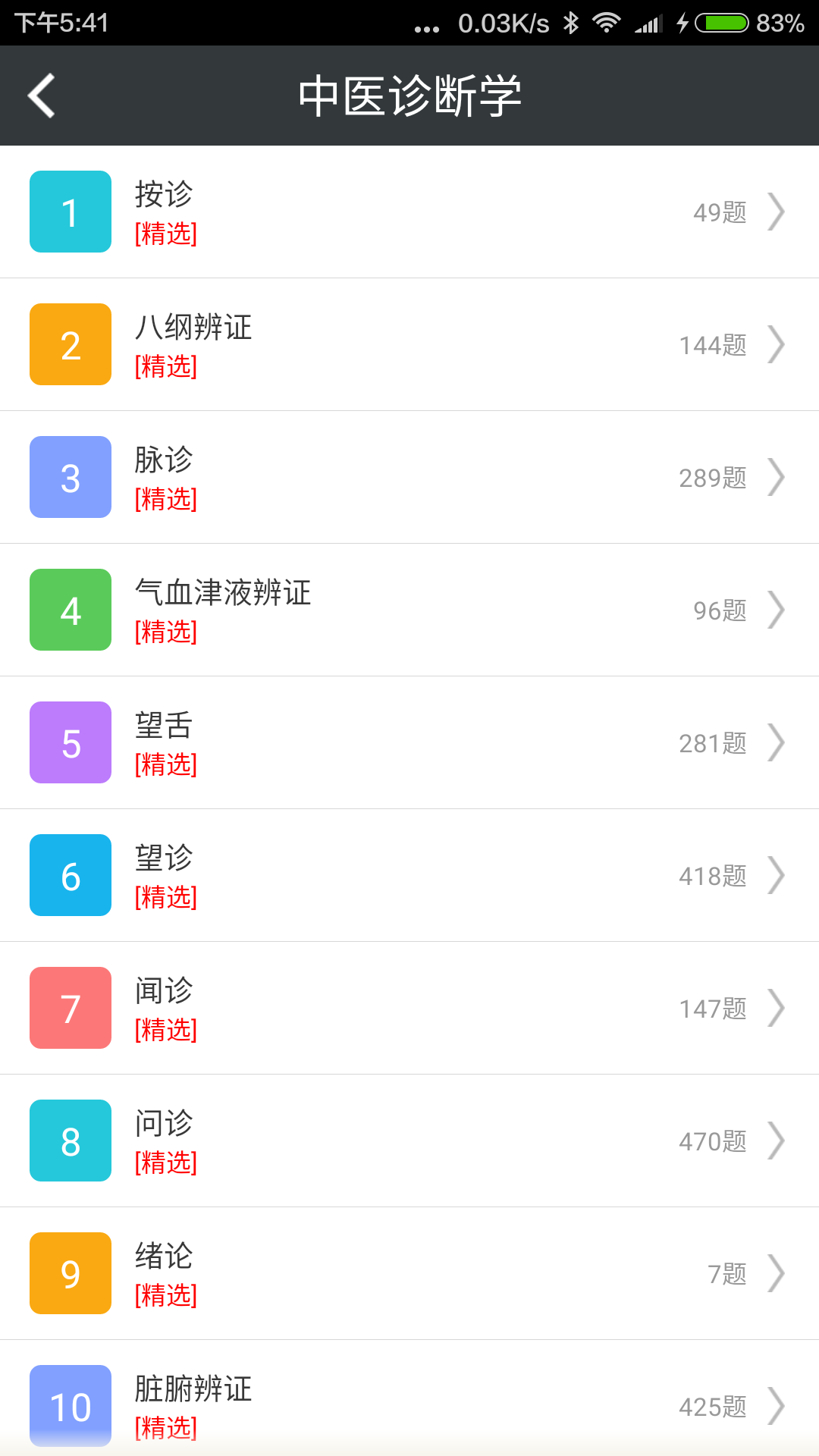Open the 闻诊 question set

pos(409,1008)
